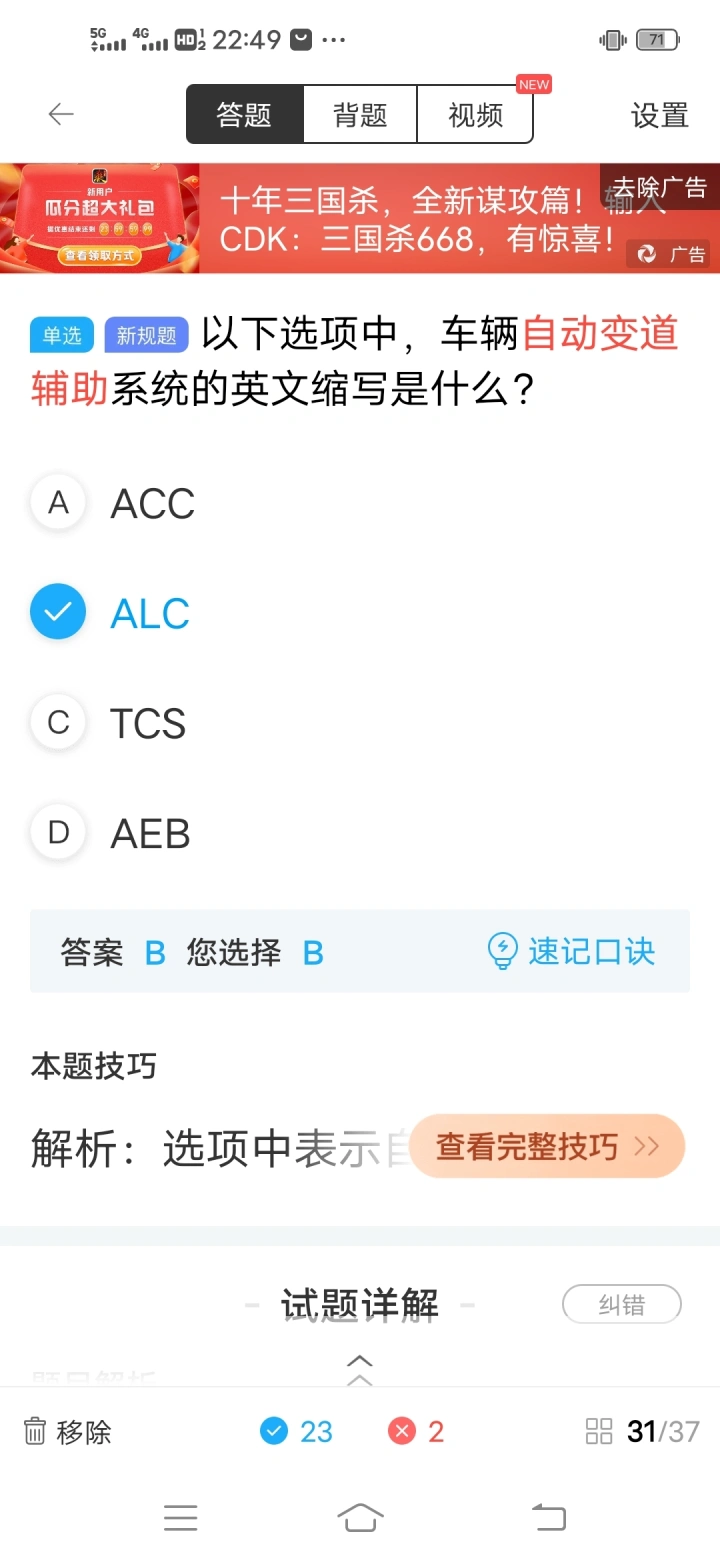Image resolution: width=720 pixels, height=1560 pixels.
Task: Open 设置 in the top bar
Action: [660, 115]
